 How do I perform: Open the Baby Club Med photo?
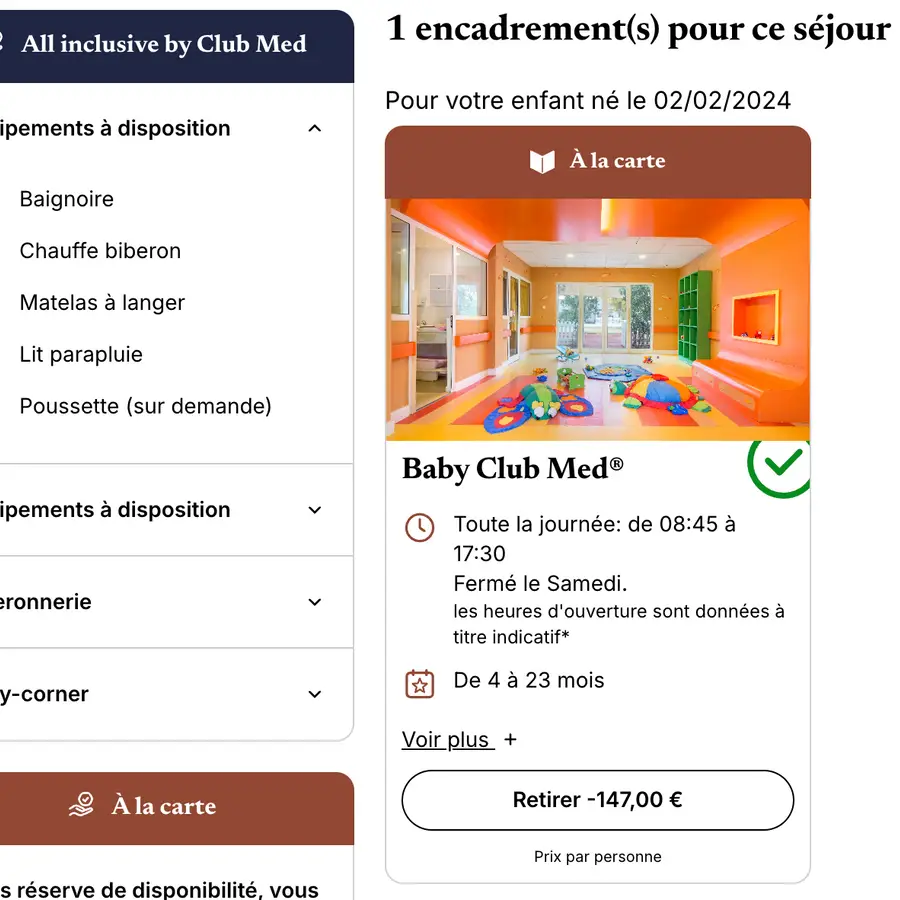coord(597,319)
